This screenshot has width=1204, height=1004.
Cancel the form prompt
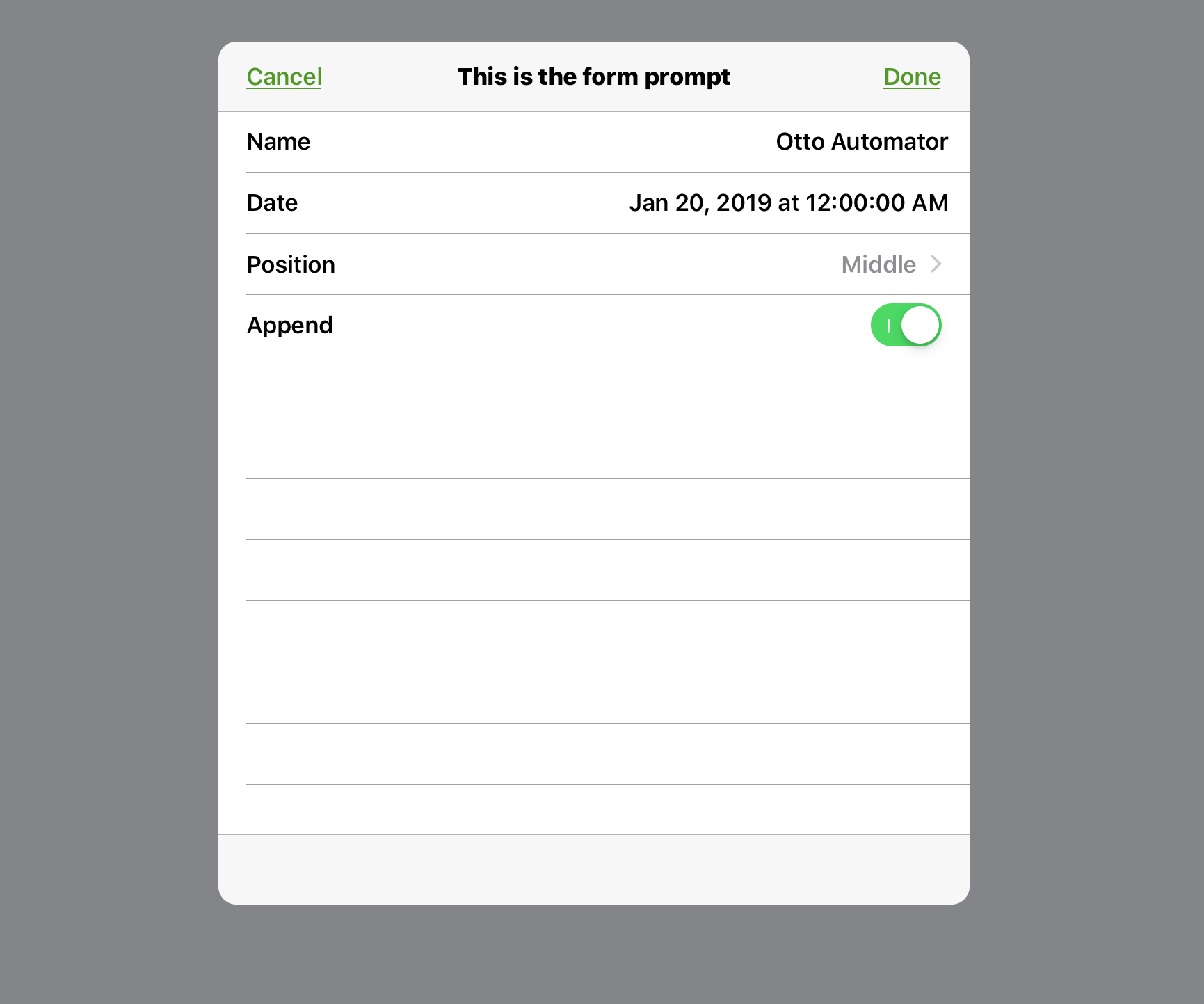coord(284,77)
